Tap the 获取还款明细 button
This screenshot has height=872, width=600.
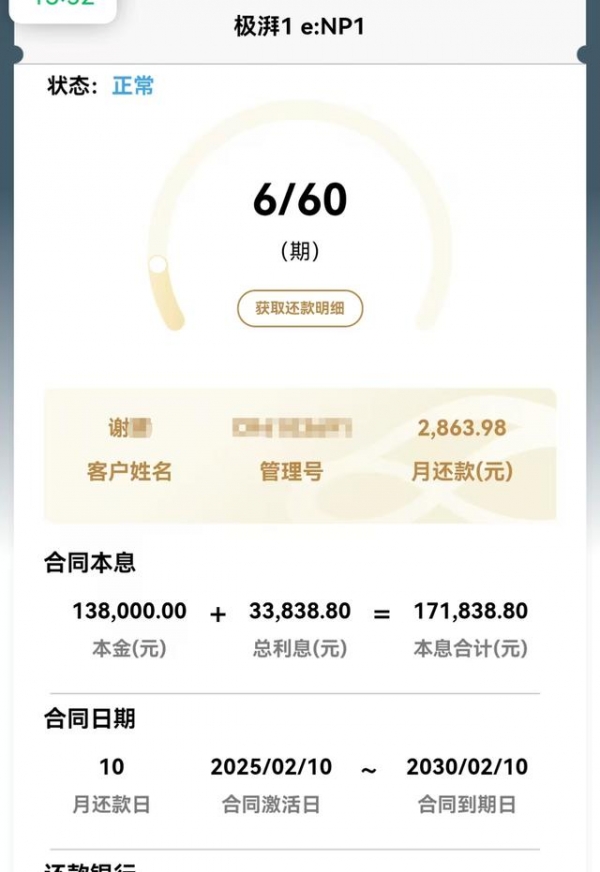[300, 308]
